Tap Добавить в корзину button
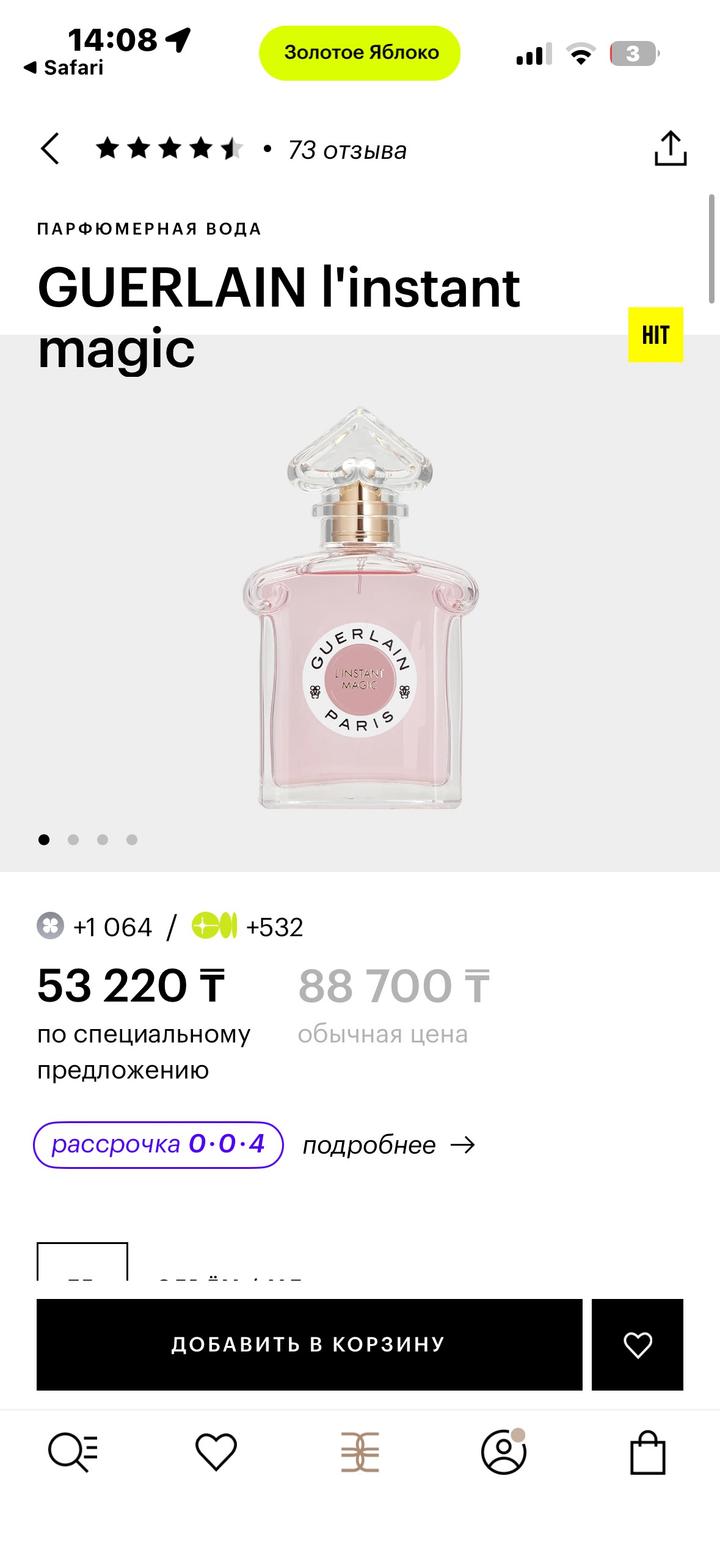 (x=309, y=1344)
